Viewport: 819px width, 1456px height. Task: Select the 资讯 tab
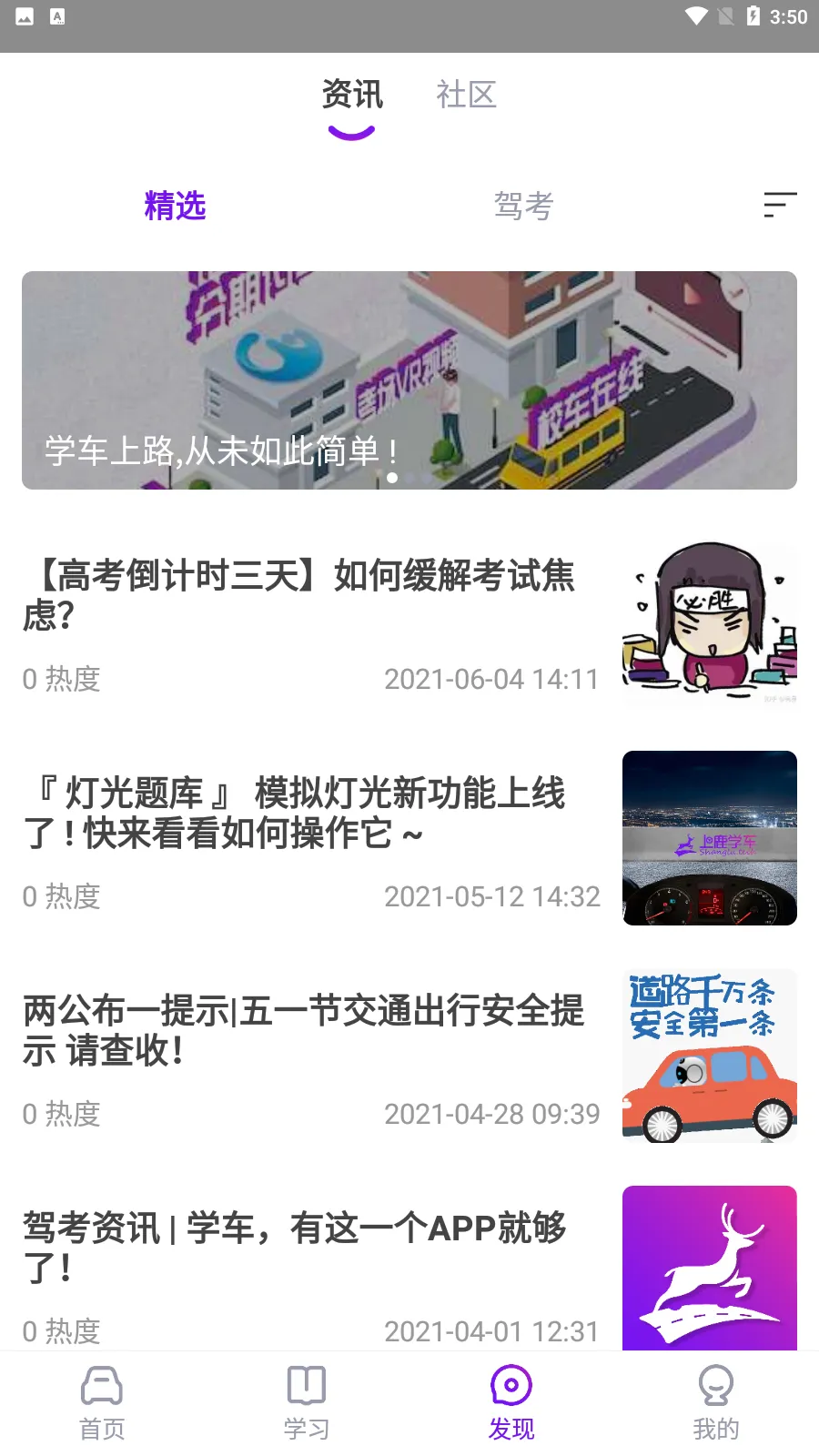tap(352, 95)
